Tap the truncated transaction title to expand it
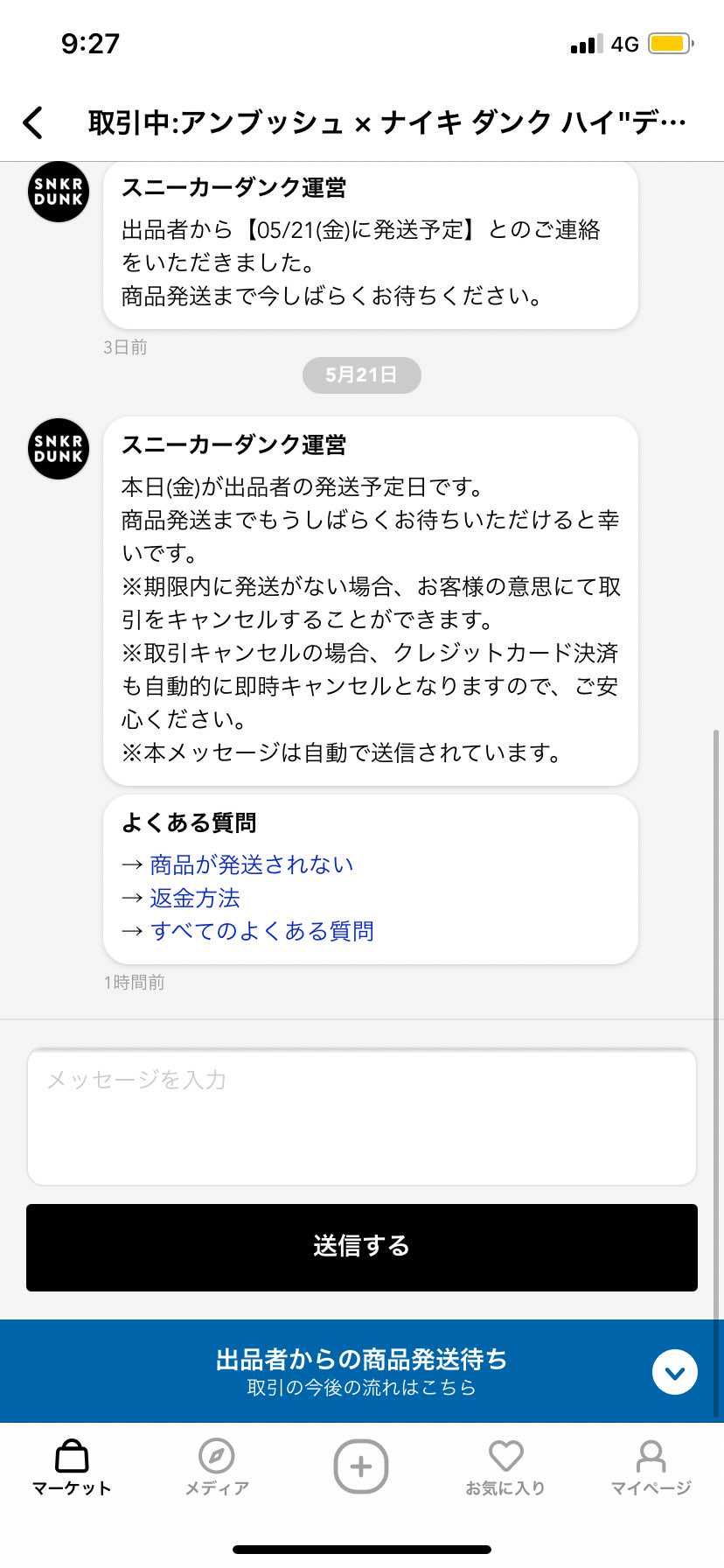The image size is (724, 1568). [x=385, y=122]
